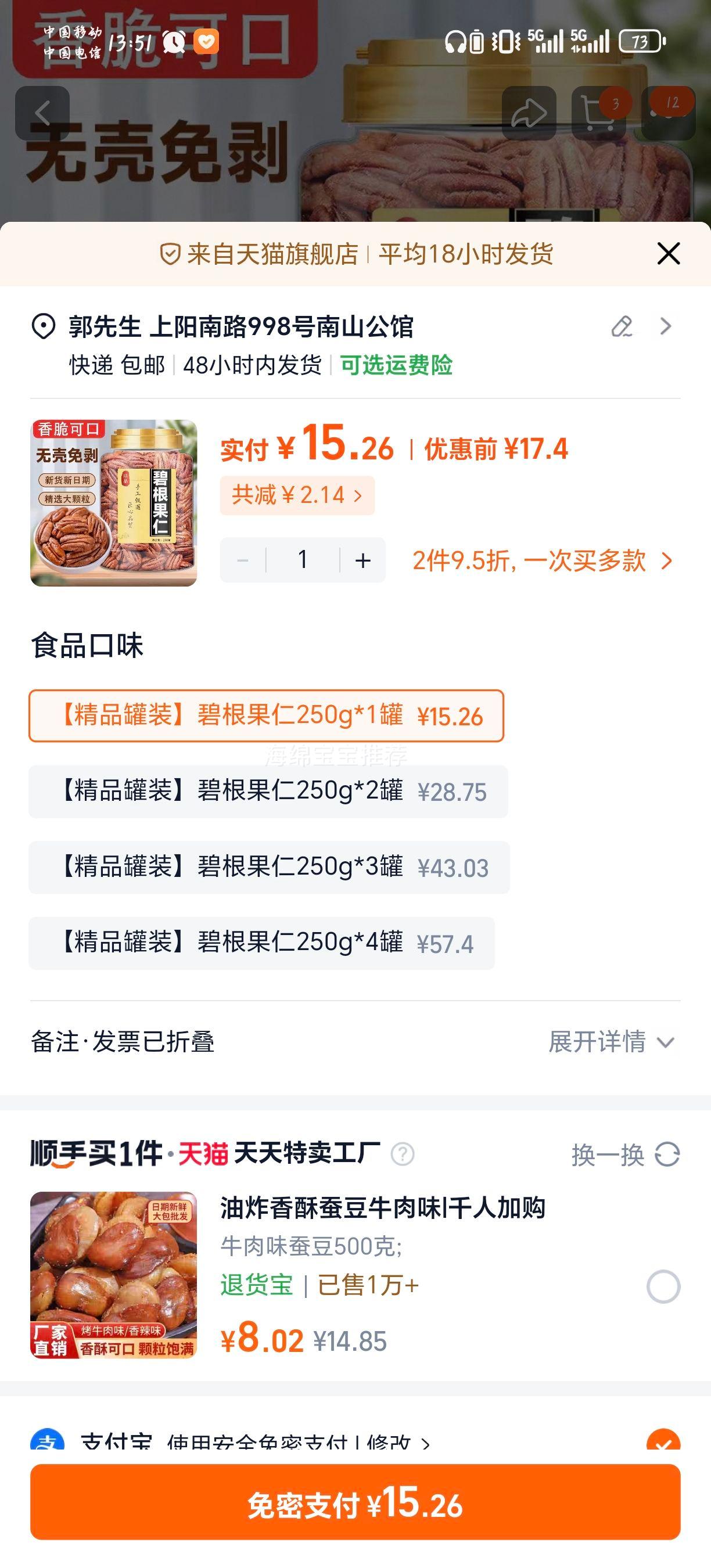Image resolution: width=711 pixels, height=1568 pixels.
Task: Tick the circle to add 油炸香酥蚕豆
Action: pos(663,1287)
